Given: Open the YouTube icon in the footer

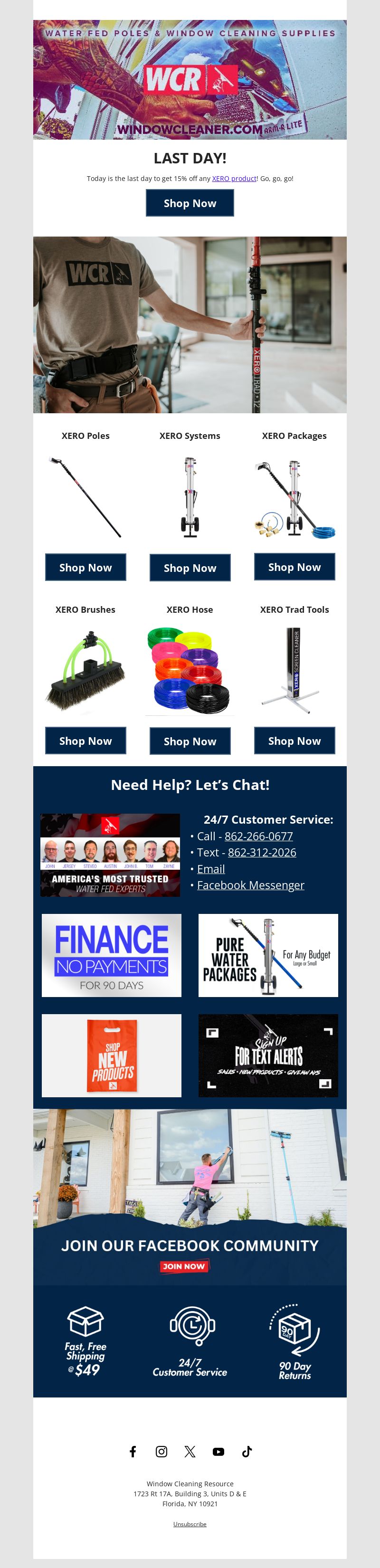Looking at the screenshot, I should [x=218, y=1452].
